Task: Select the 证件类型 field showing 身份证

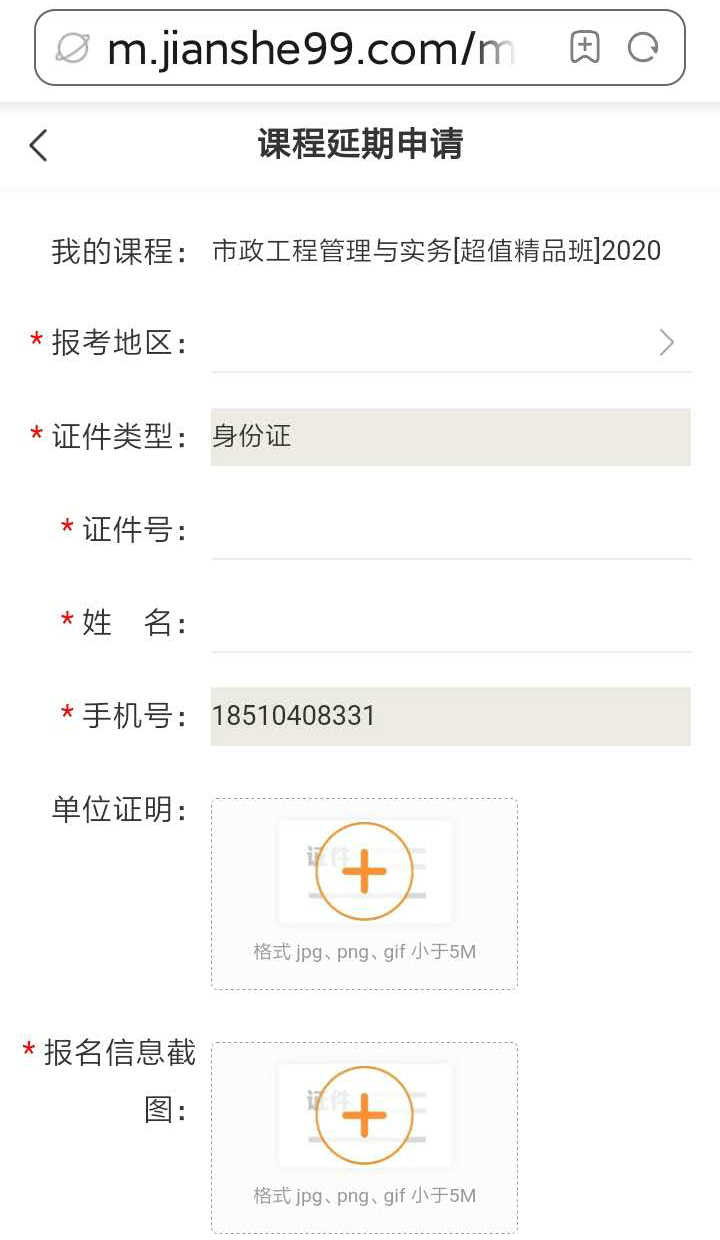Action: [449, 436]
